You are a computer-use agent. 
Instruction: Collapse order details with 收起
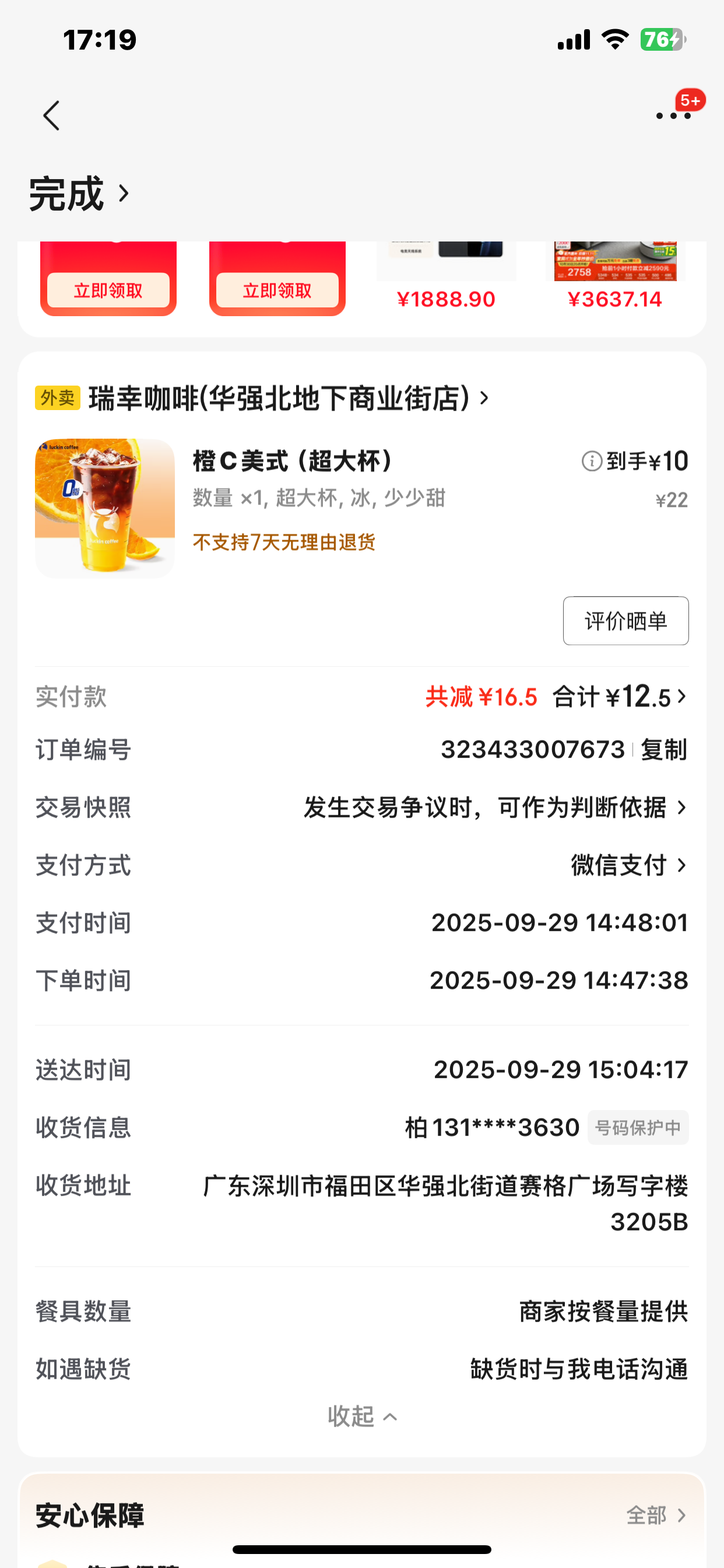(362, 1417)
